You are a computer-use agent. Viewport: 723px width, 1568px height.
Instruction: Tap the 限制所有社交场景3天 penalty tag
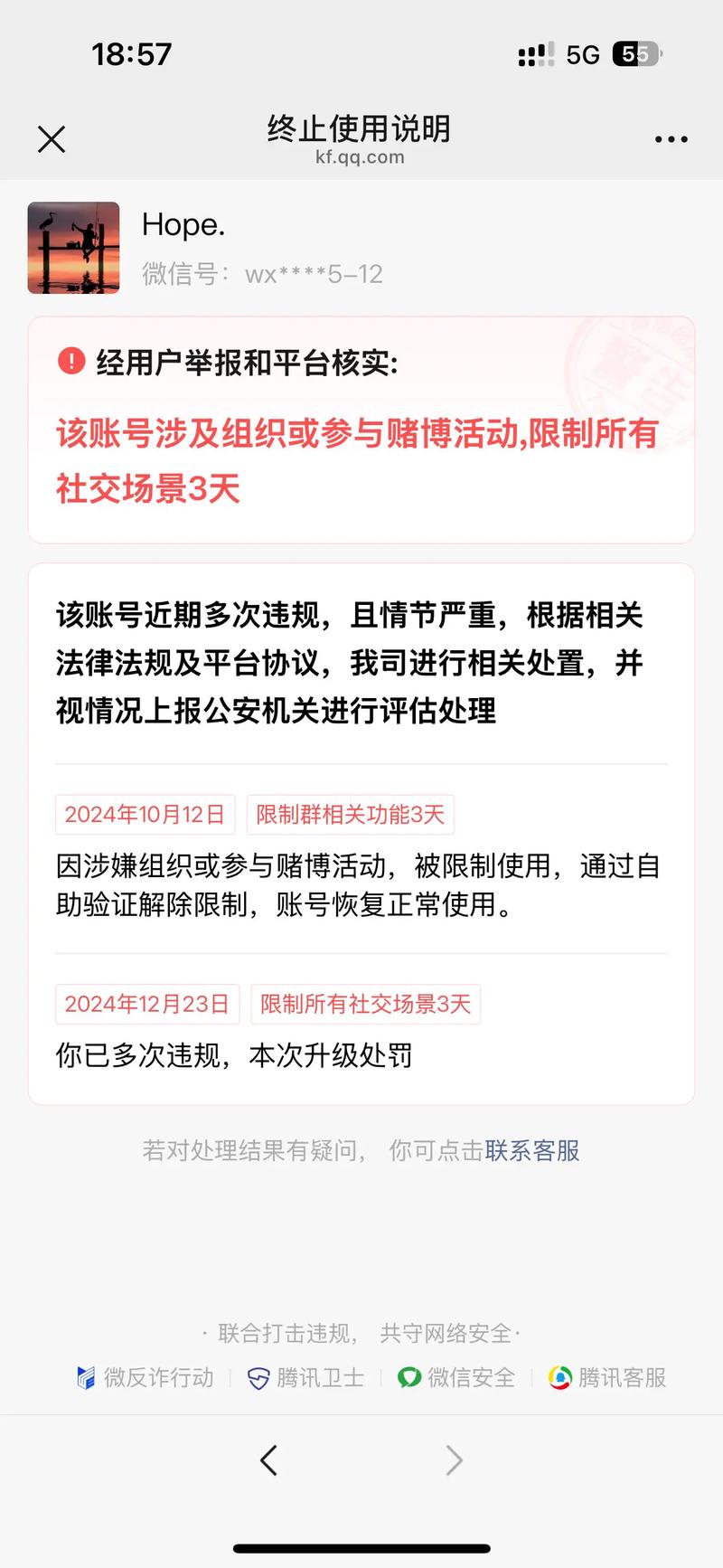tap(365, 1004)
